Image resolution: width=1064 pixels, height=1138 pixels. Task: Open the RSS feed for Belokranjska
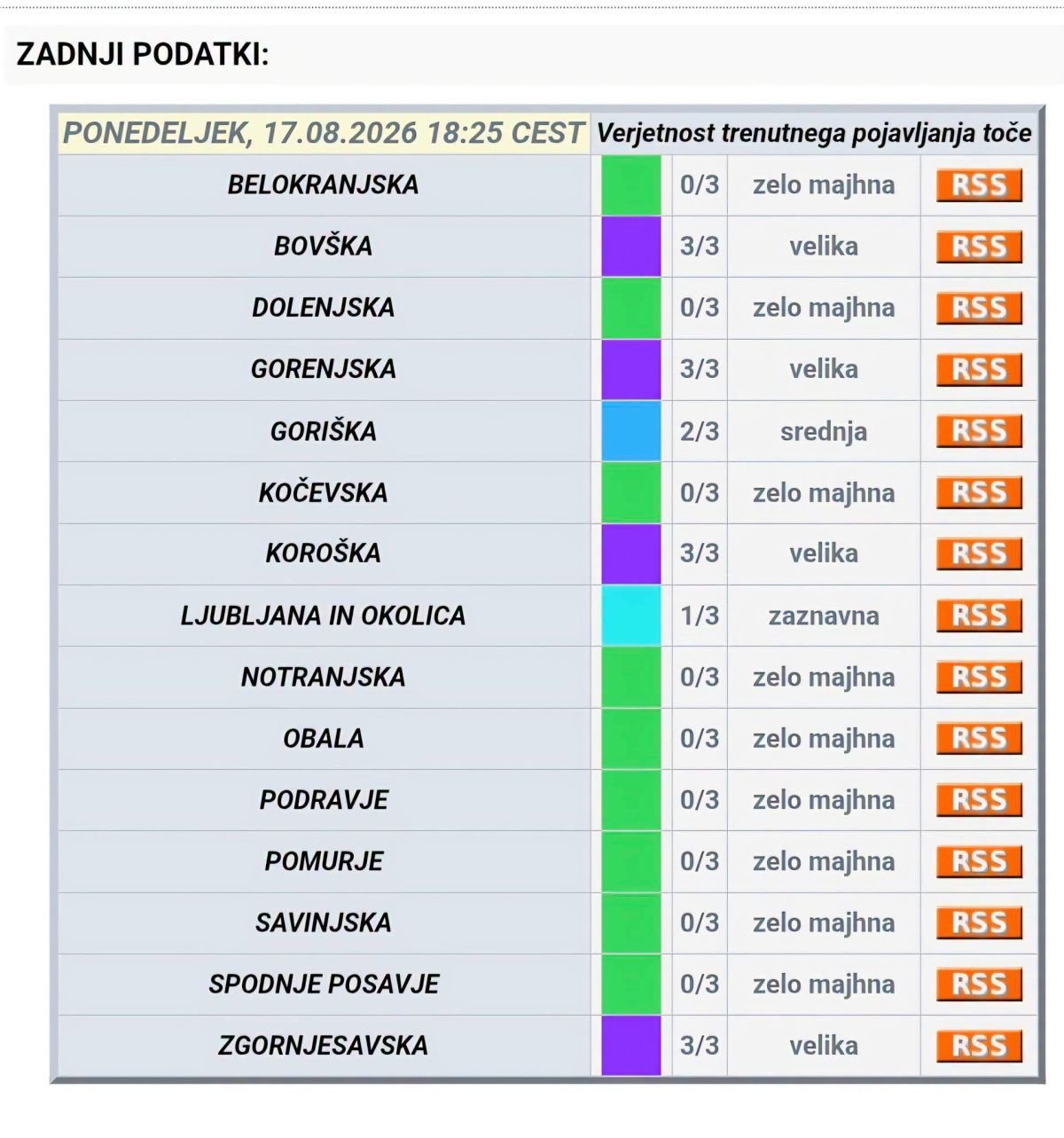pyautogui.click(x=979, y=185)
